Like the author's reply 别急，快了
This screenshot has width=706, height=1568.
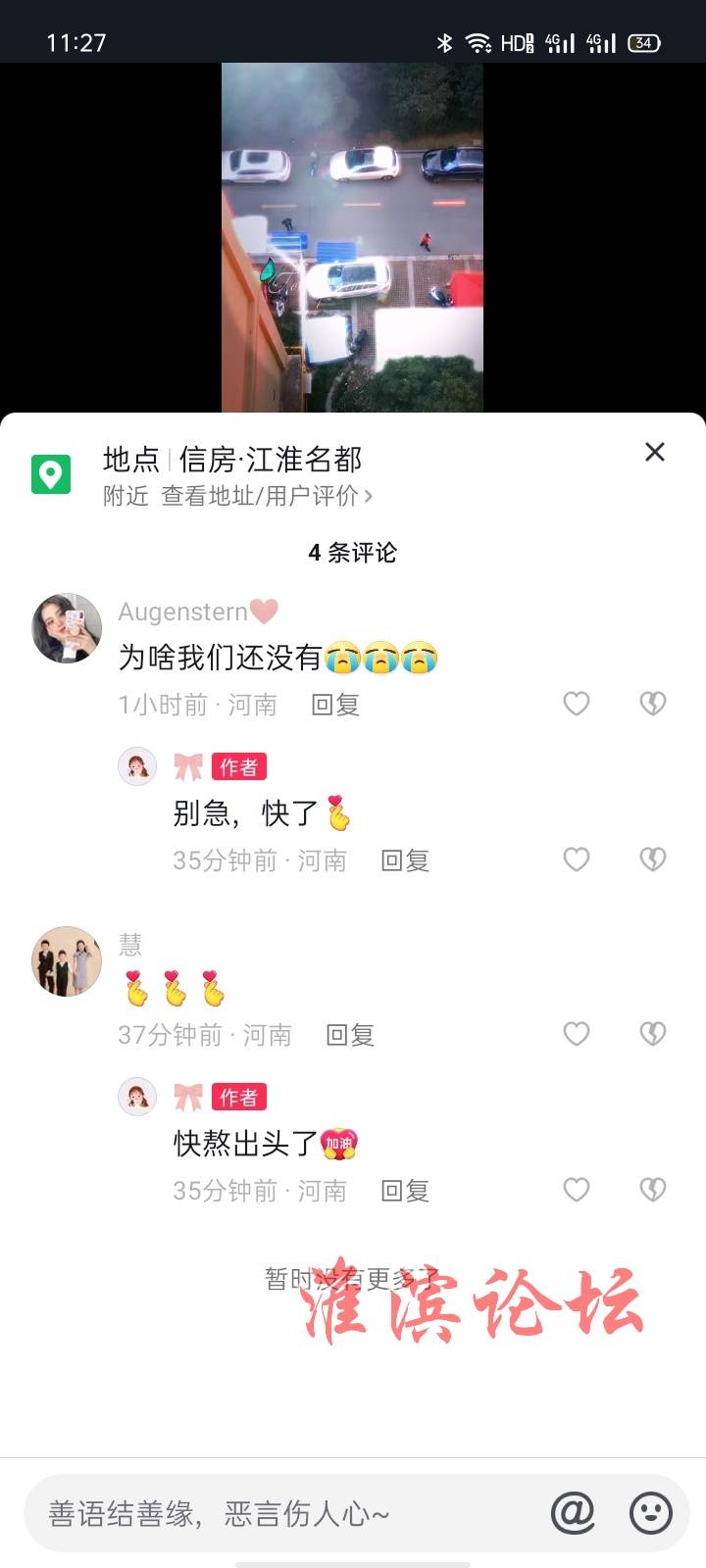(577, 859)
